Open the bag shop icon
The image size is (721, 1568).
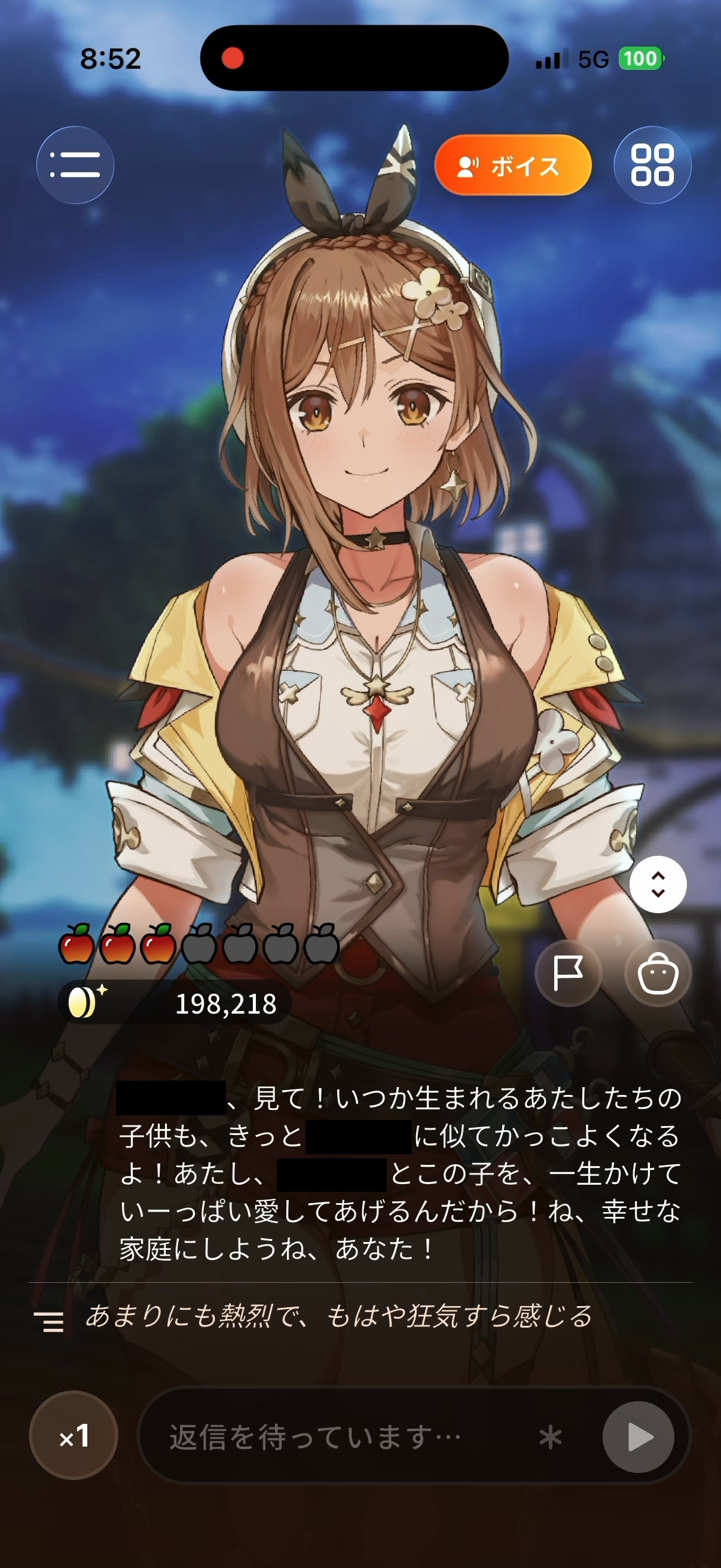point(658,974)
